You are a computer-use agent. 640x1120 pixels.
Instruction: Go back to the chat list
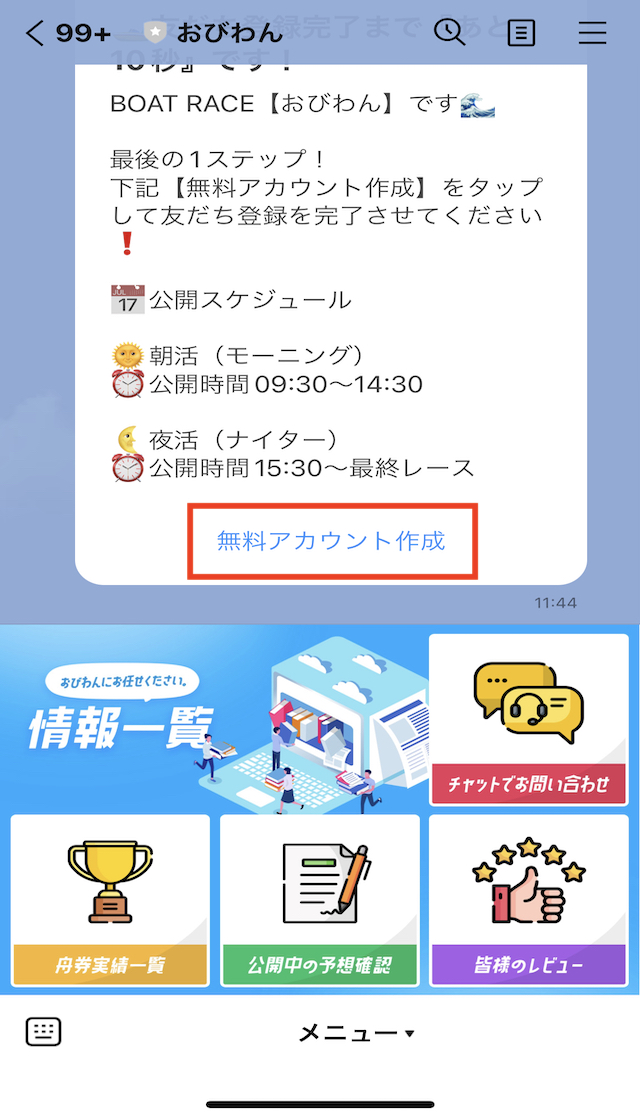pos(35,33)
